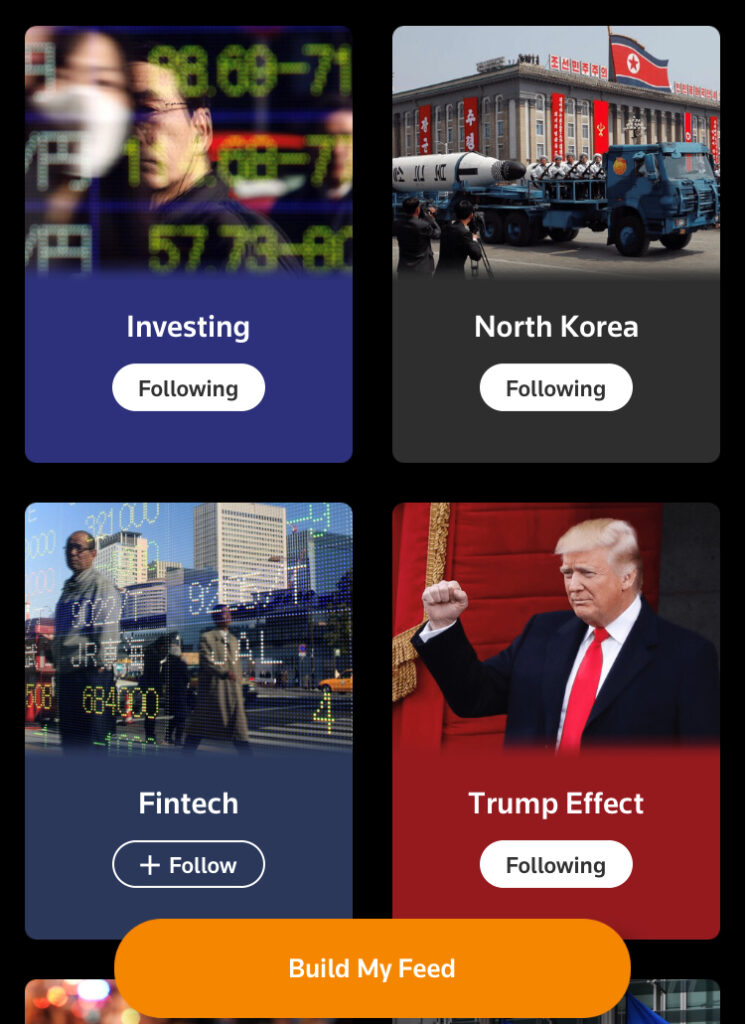Viewport: 746px width, 1024px height.
Task: Unfollow the Trump Effect topic
Action: (556, 864)
